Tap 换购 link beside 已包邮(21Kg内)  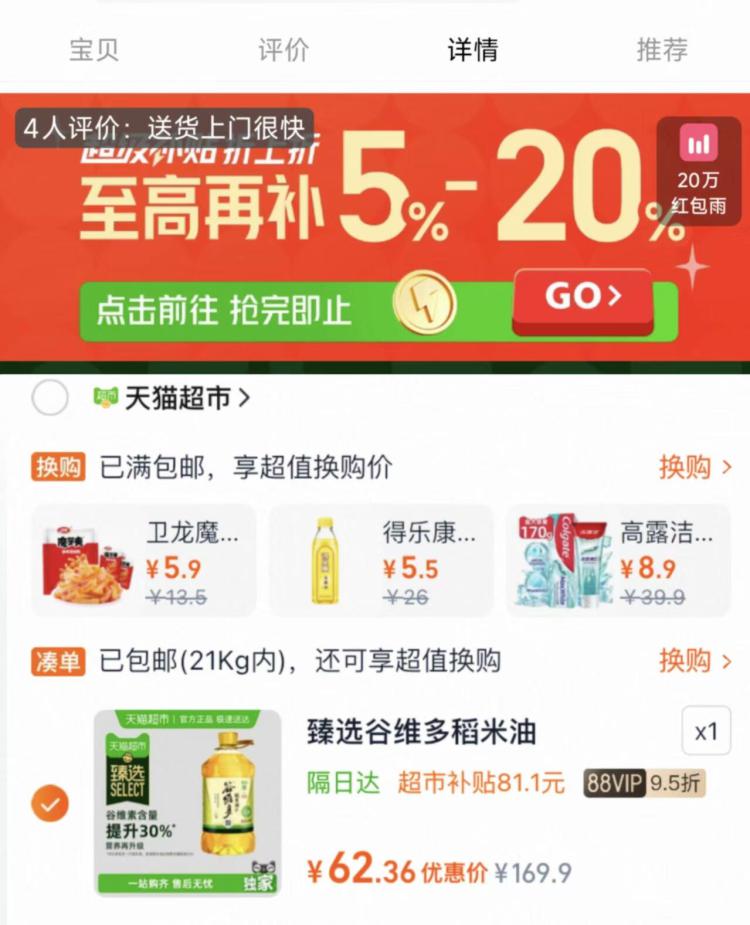pos(695,661)
